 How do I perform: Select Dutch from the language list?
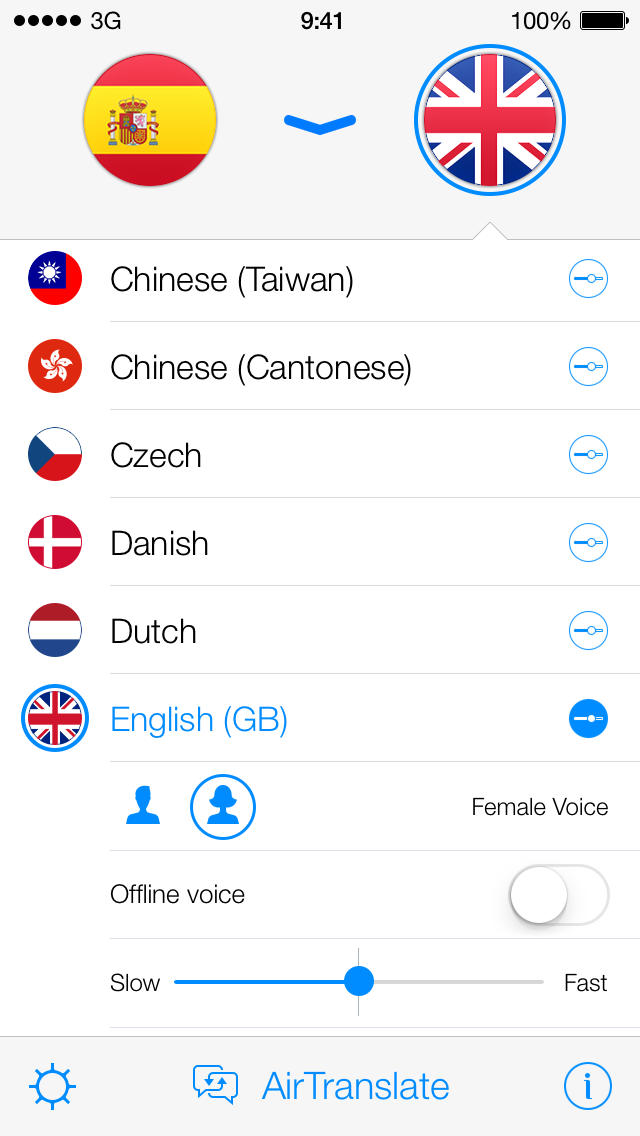coord(153,632)
